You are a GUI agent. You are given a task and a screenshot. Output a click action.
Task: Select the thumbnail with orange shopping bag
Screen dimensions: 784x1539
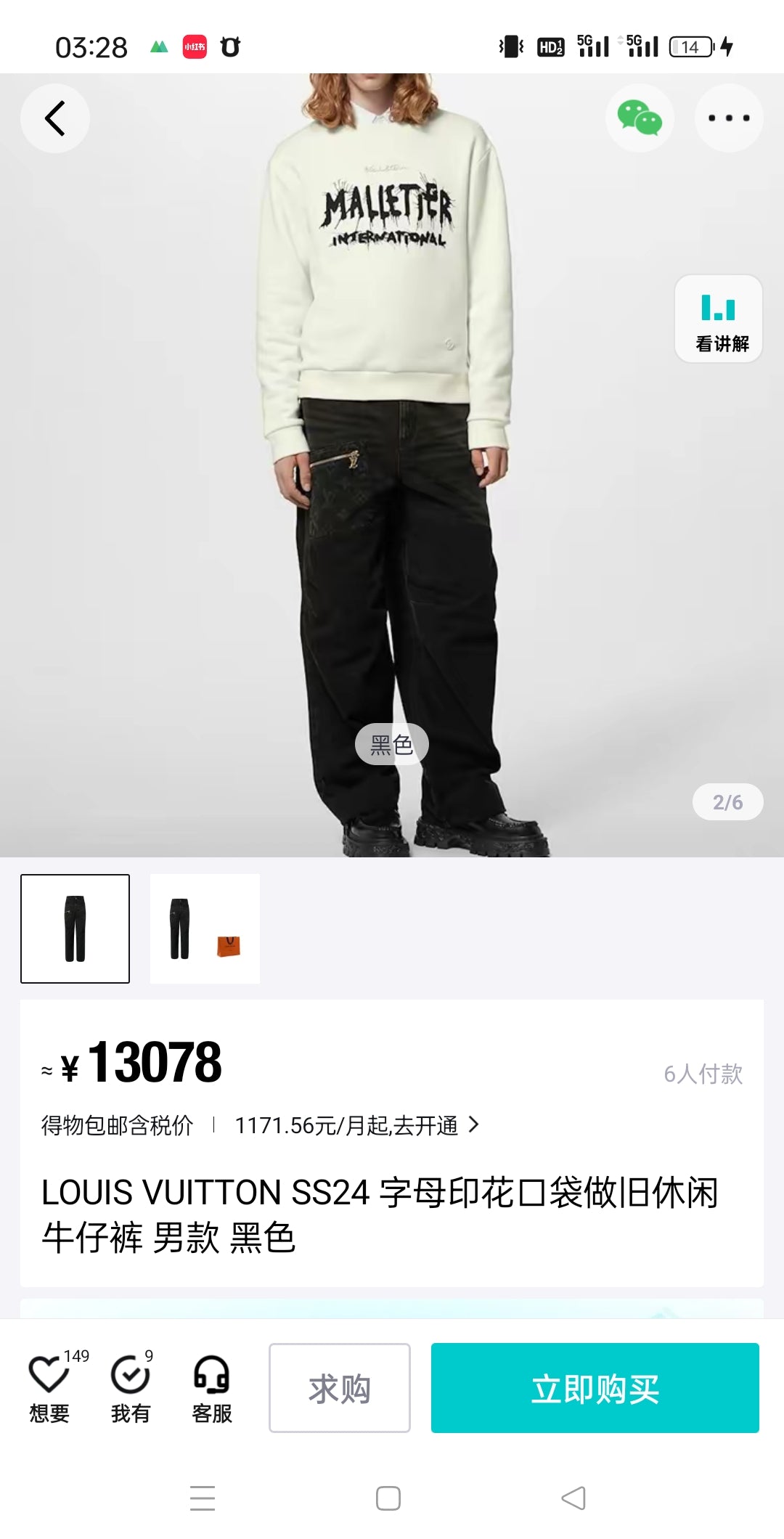[x=205, y=929]
